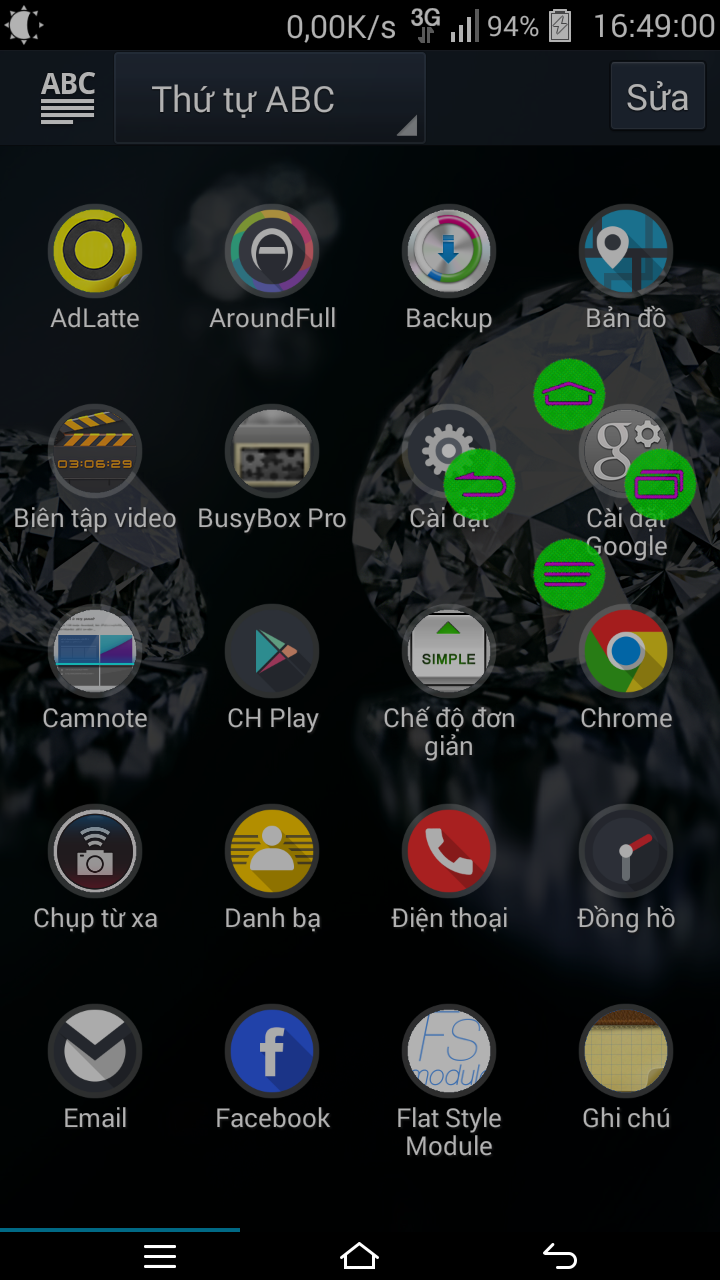
Task: Open the Email app
Action: tap(95, 1050)
